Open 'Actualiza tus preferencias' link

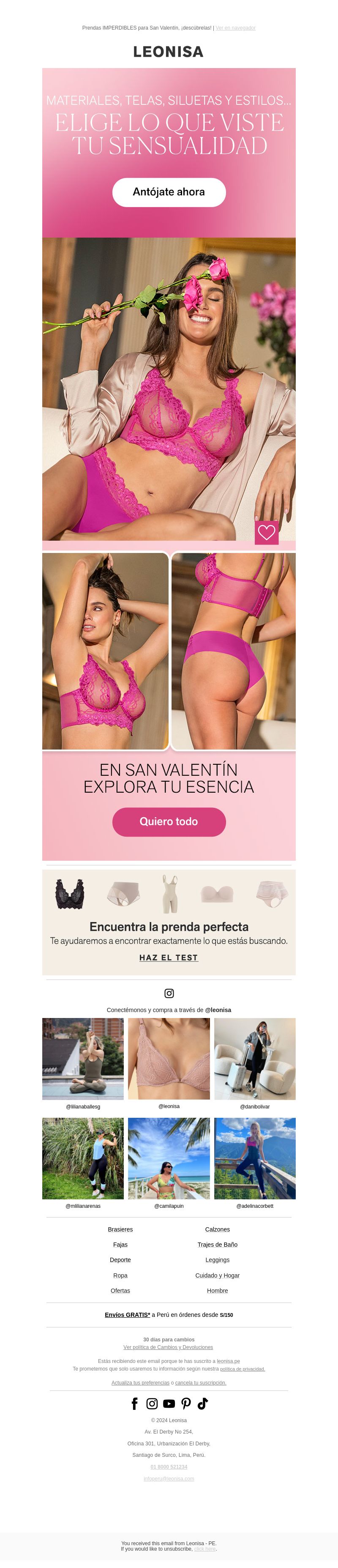[x=140, y=1382]
